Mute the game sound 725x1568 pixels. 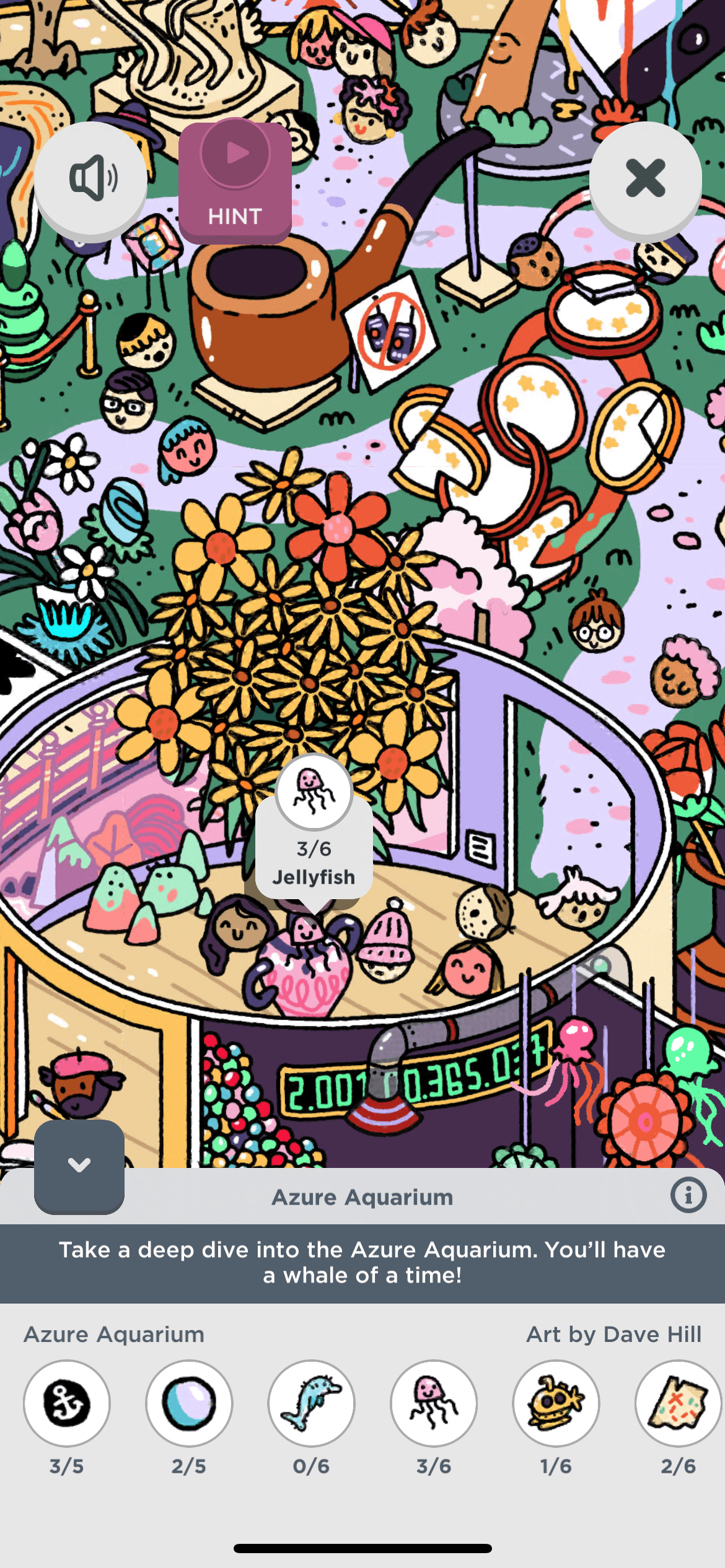pos(90,178)
